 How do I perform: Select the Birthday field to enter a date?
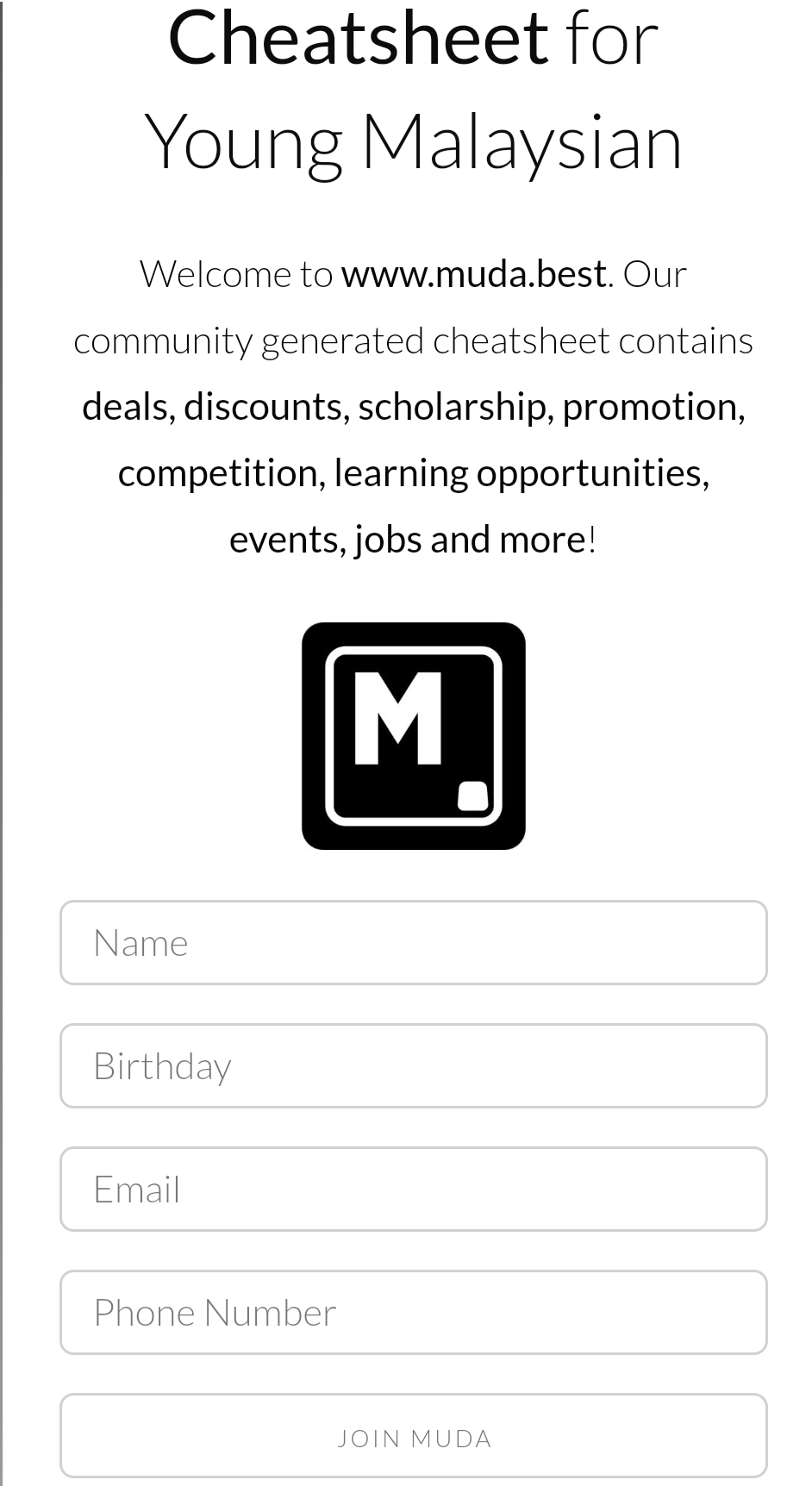(413, 1065)
